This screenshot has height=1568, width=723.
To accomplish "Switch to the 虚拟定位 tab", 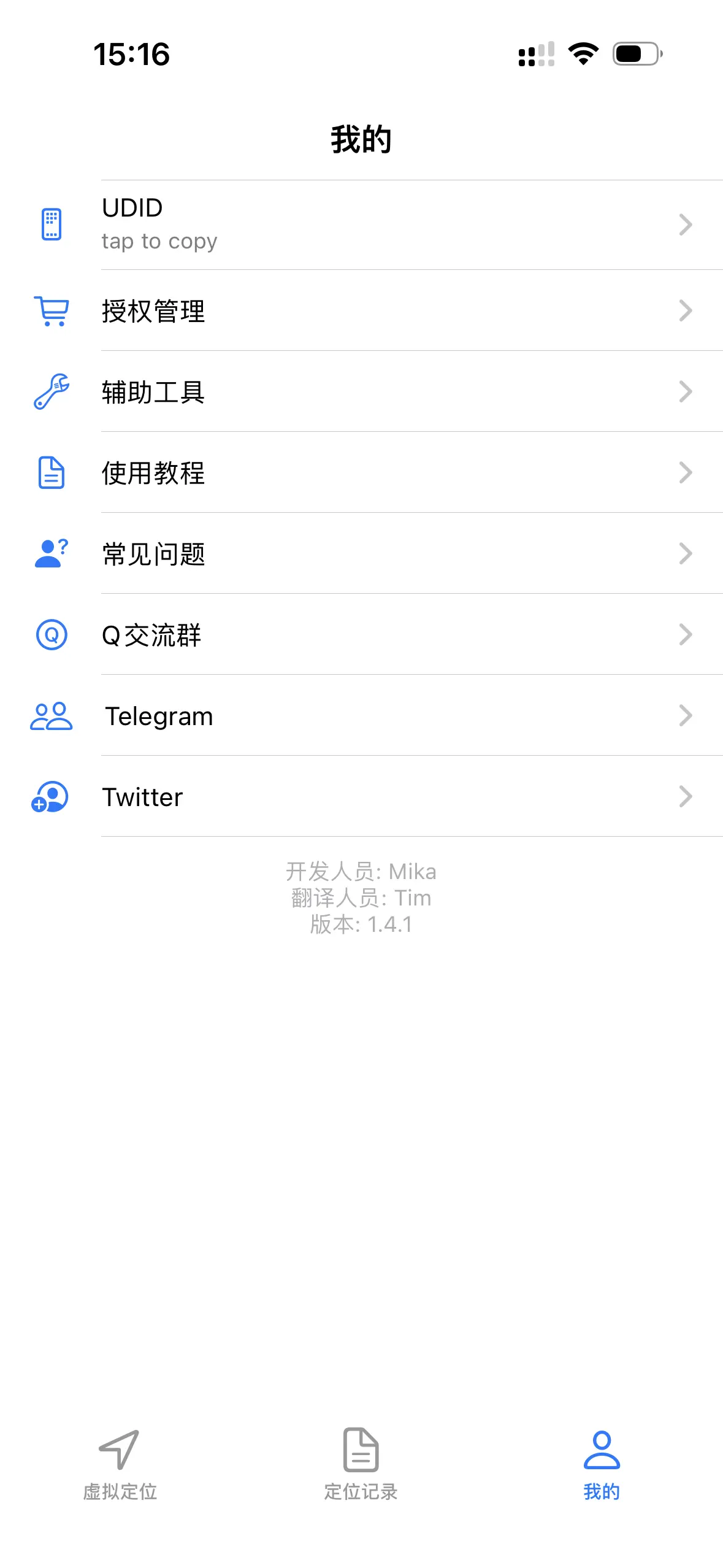I will click(x=120, y=1464).
